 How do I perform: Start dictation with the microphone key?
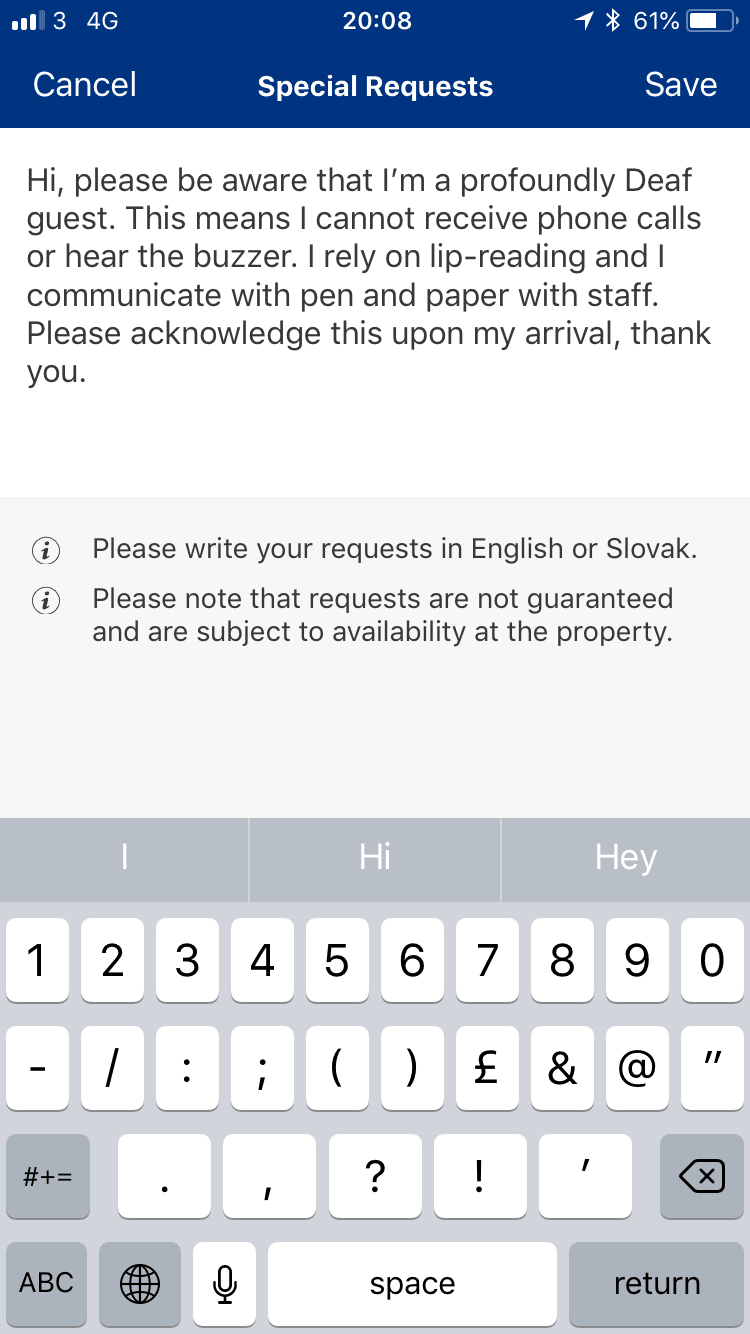click(225, 1284)
